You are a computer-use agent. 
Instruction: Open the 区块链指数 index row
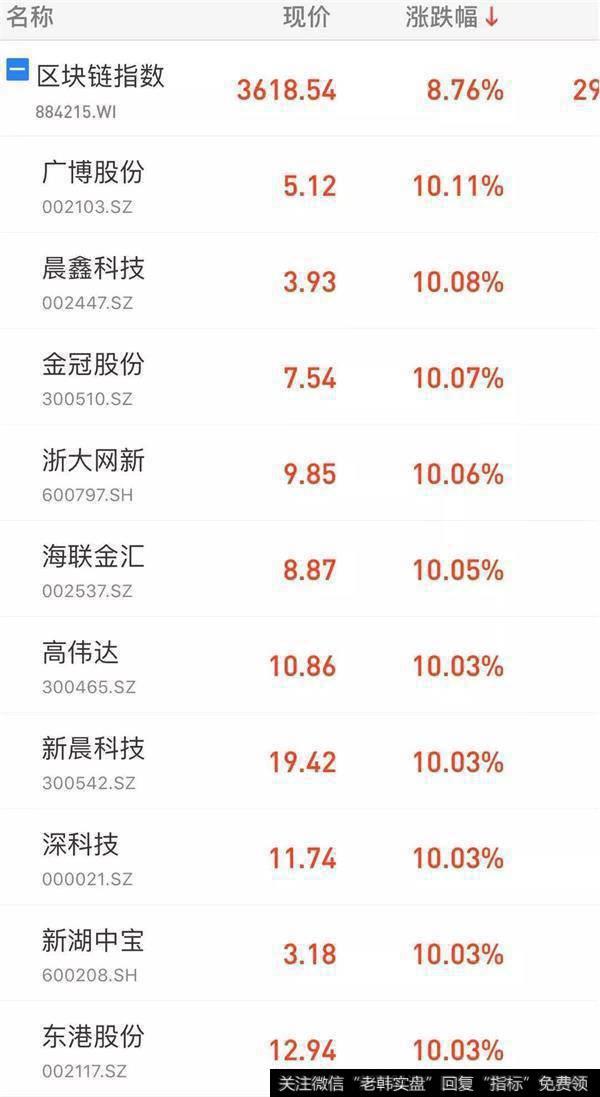tap(300, 89)
